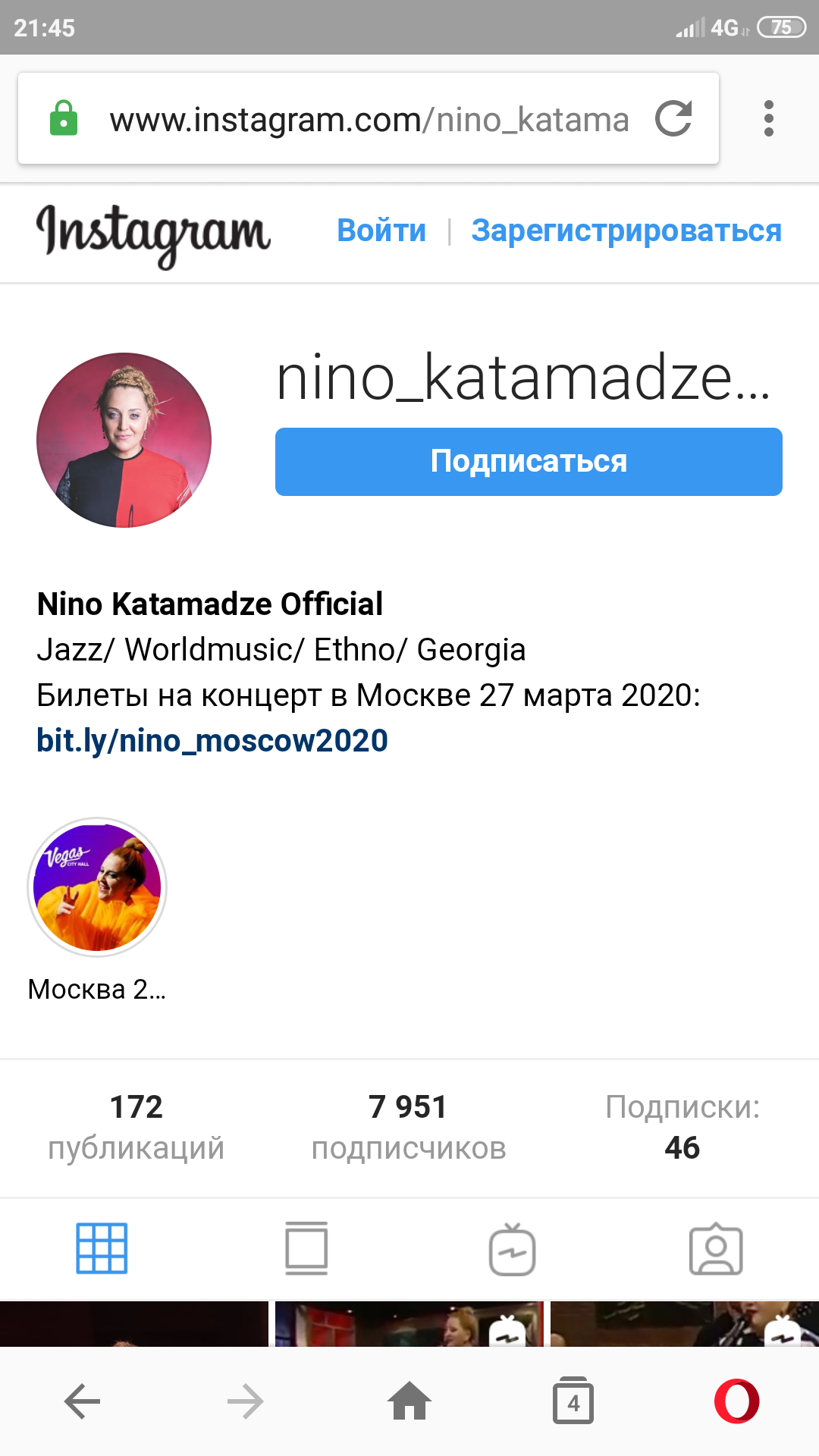Open the browser overflow menu
This screenshot has width=819, height=1456.
pos(768,119)
